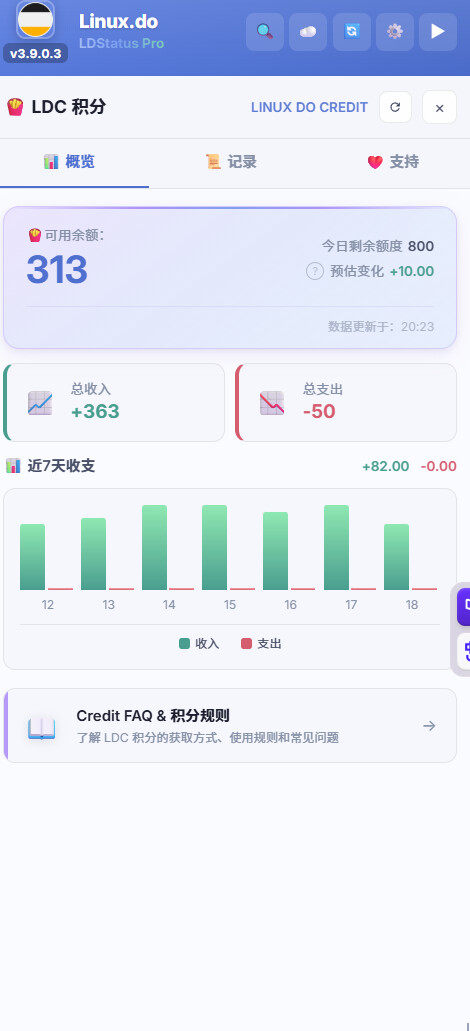Screen dimensions: 470x1031
Task: Open settings via the gear icon
Action: (394, 32)
